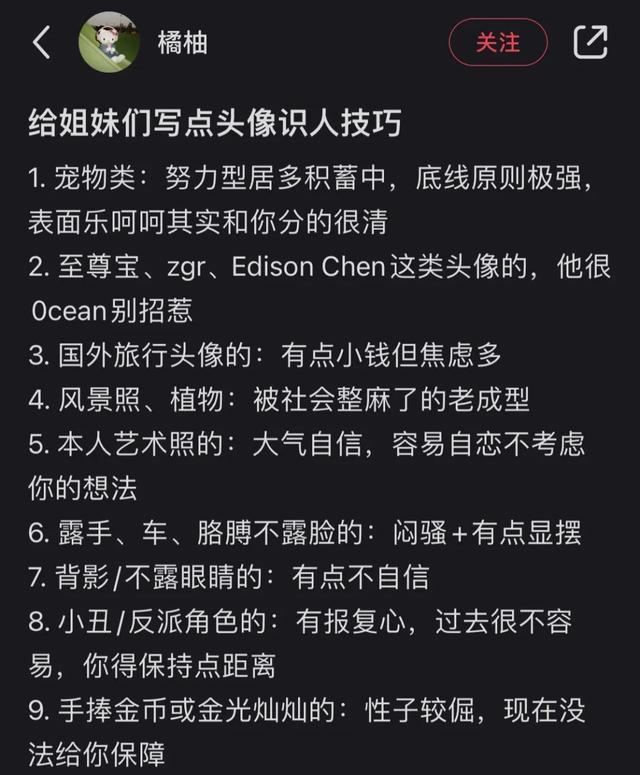Open 橘柚's profile avatar
This screenshot has width=640, height=775.
(110, 42)
